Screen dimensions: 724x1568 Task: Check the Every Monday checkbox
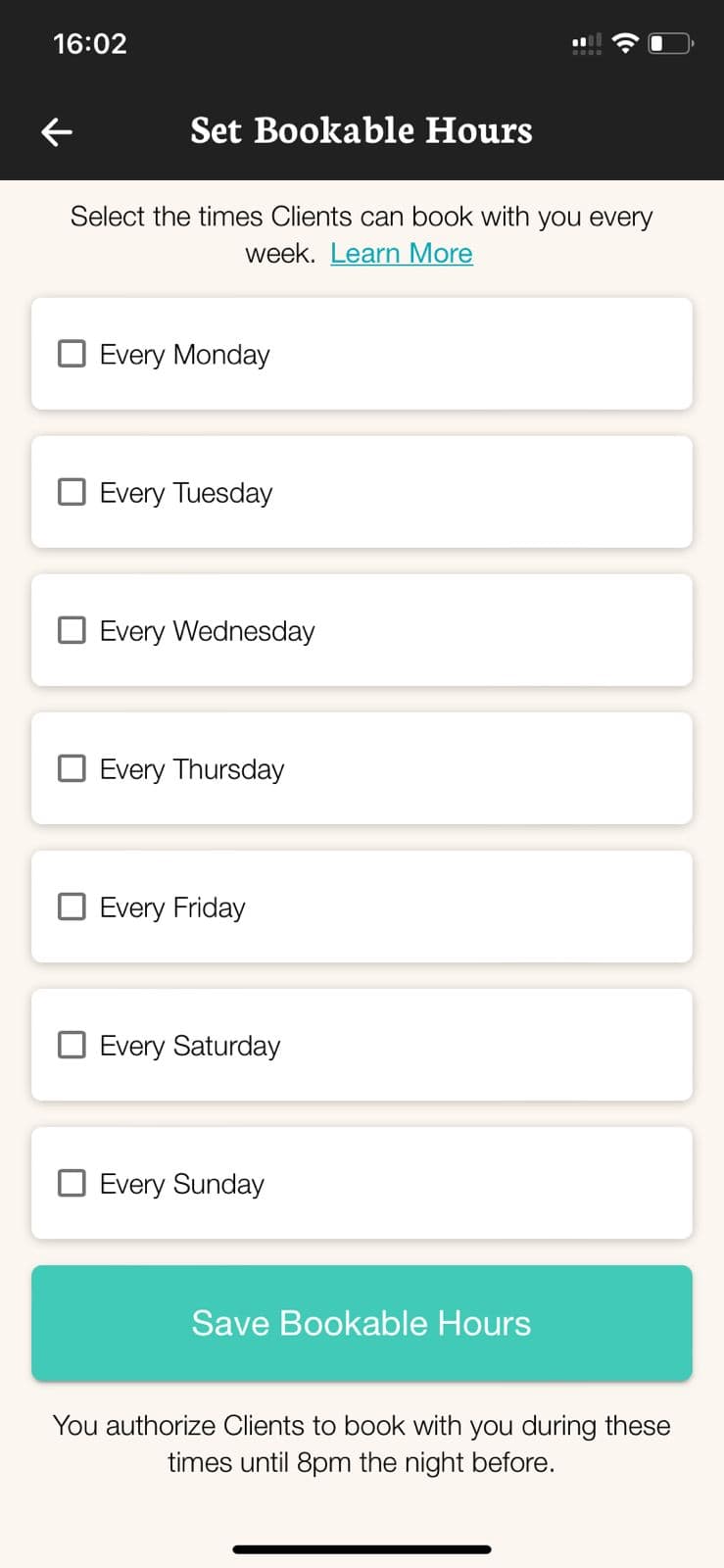(x=72, y=354)
